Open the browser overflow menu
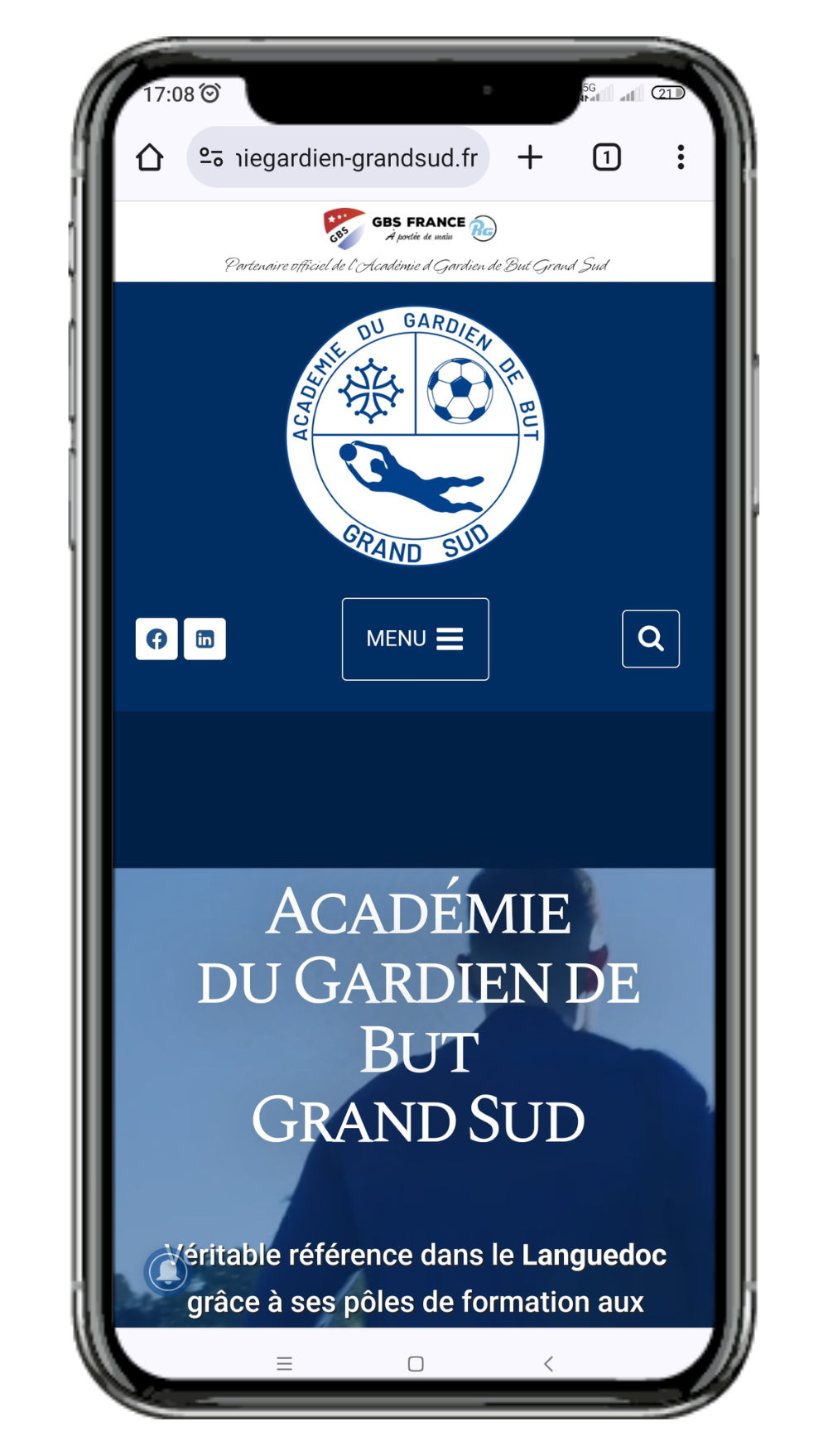 [x=681, y=157]
